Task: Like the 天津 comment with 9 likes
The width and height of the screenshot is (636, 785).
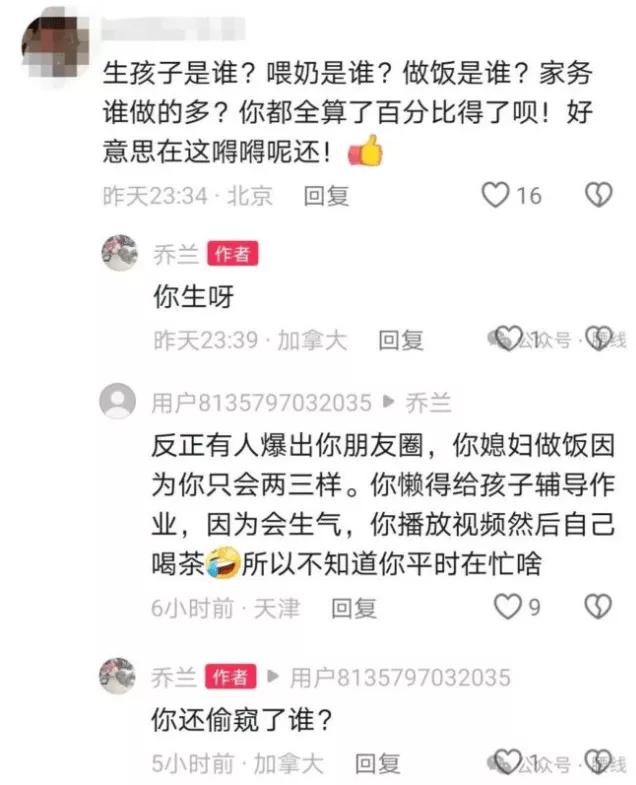Action: (509, 606)
